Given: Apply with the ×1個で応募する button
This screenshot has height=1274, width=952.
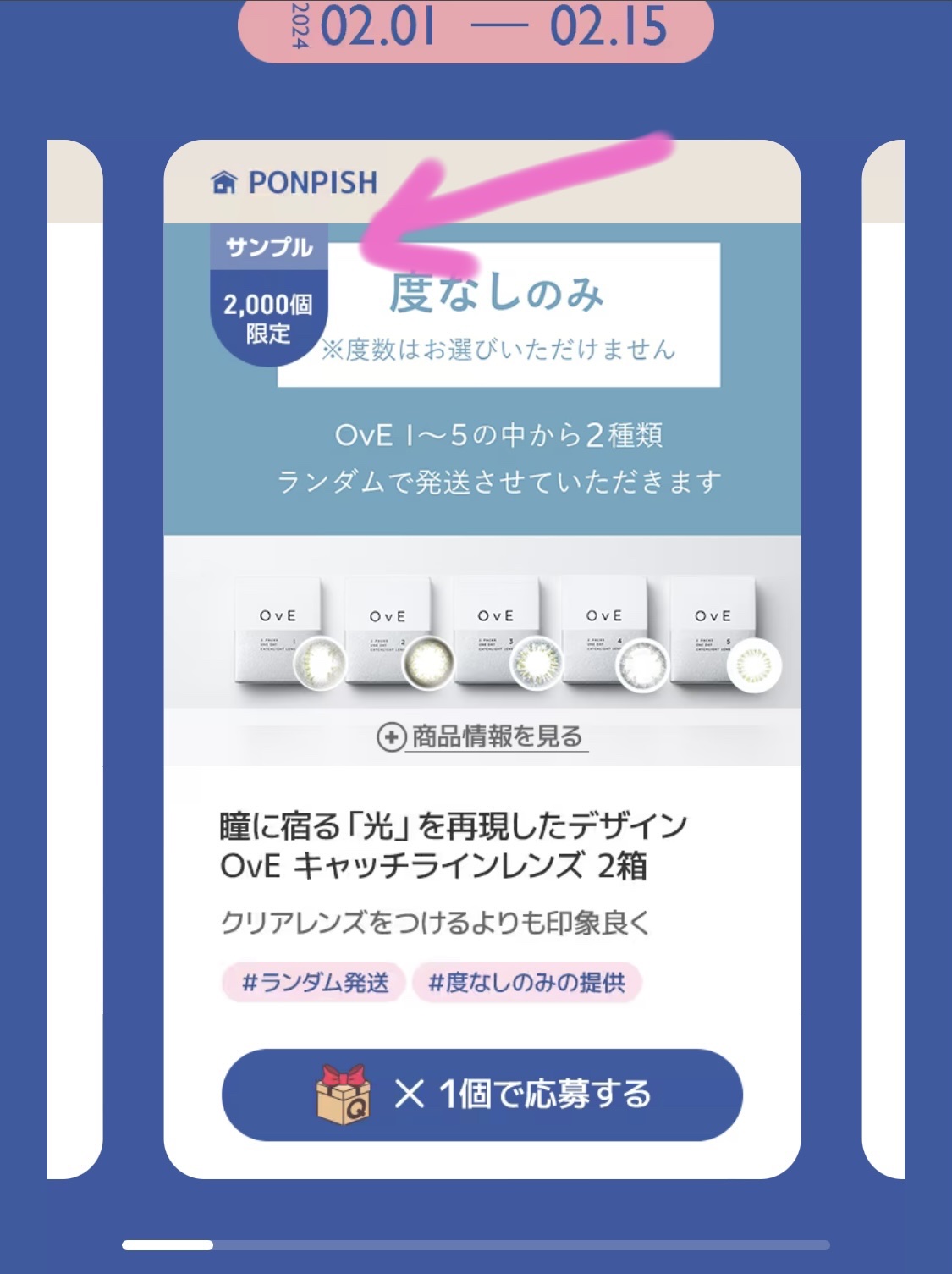Looking at the screenshot, I should pos(482,1095).
